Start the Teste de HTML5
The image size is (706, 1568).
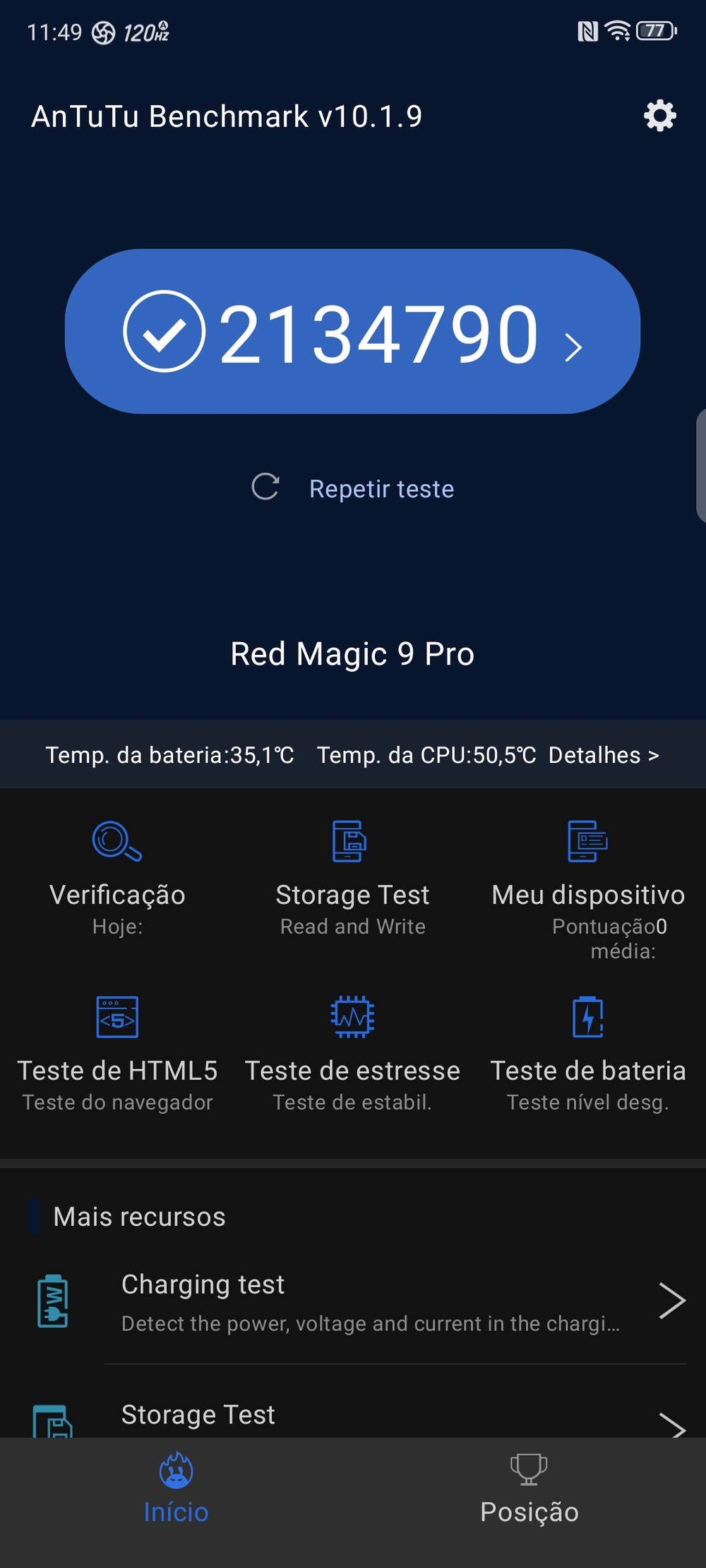117,1054
